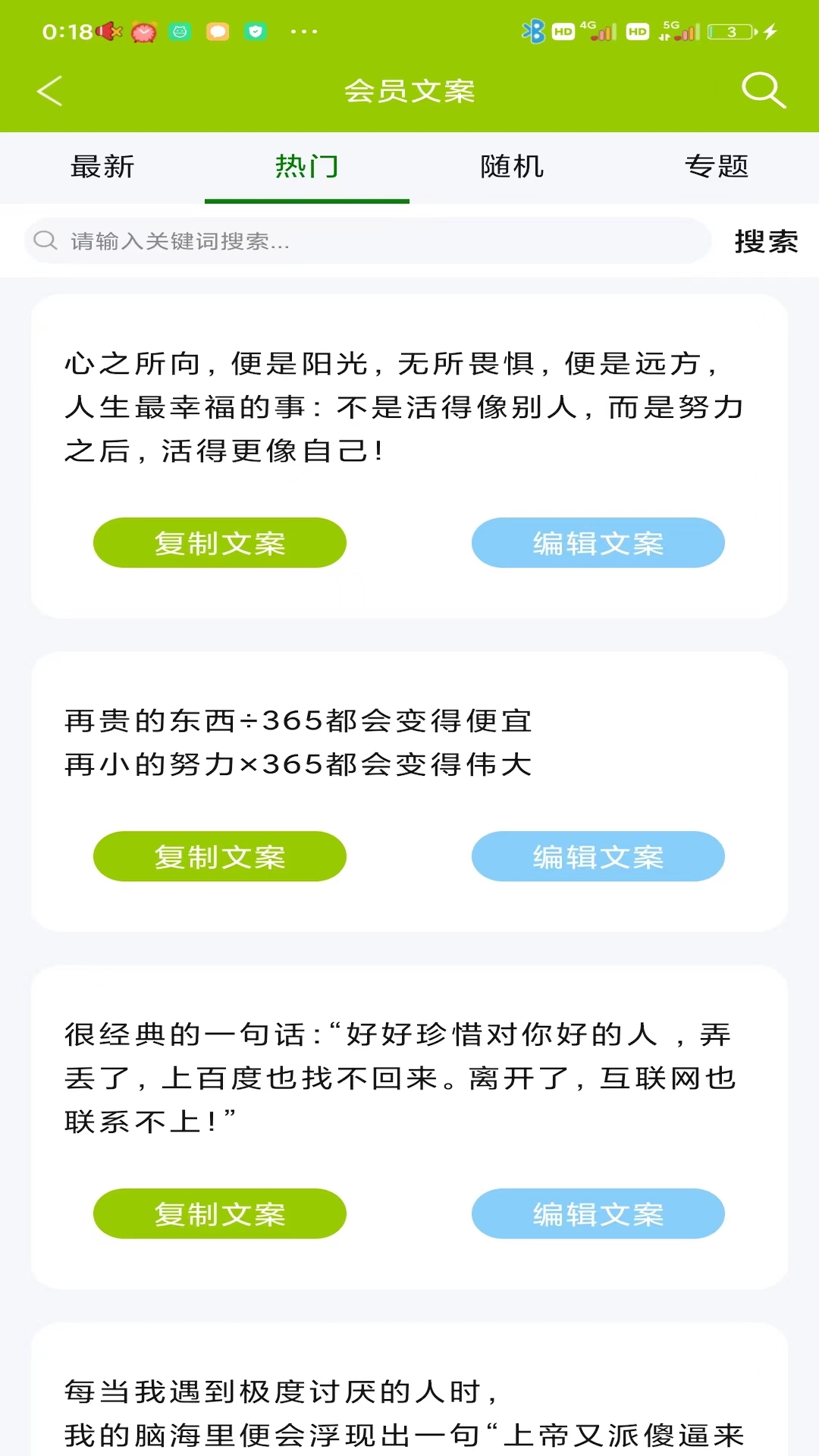The height and width of the screenshot is (1456, 819).
Task: Stay on the 热门 tab by tapping it
Action: (307, 167)
